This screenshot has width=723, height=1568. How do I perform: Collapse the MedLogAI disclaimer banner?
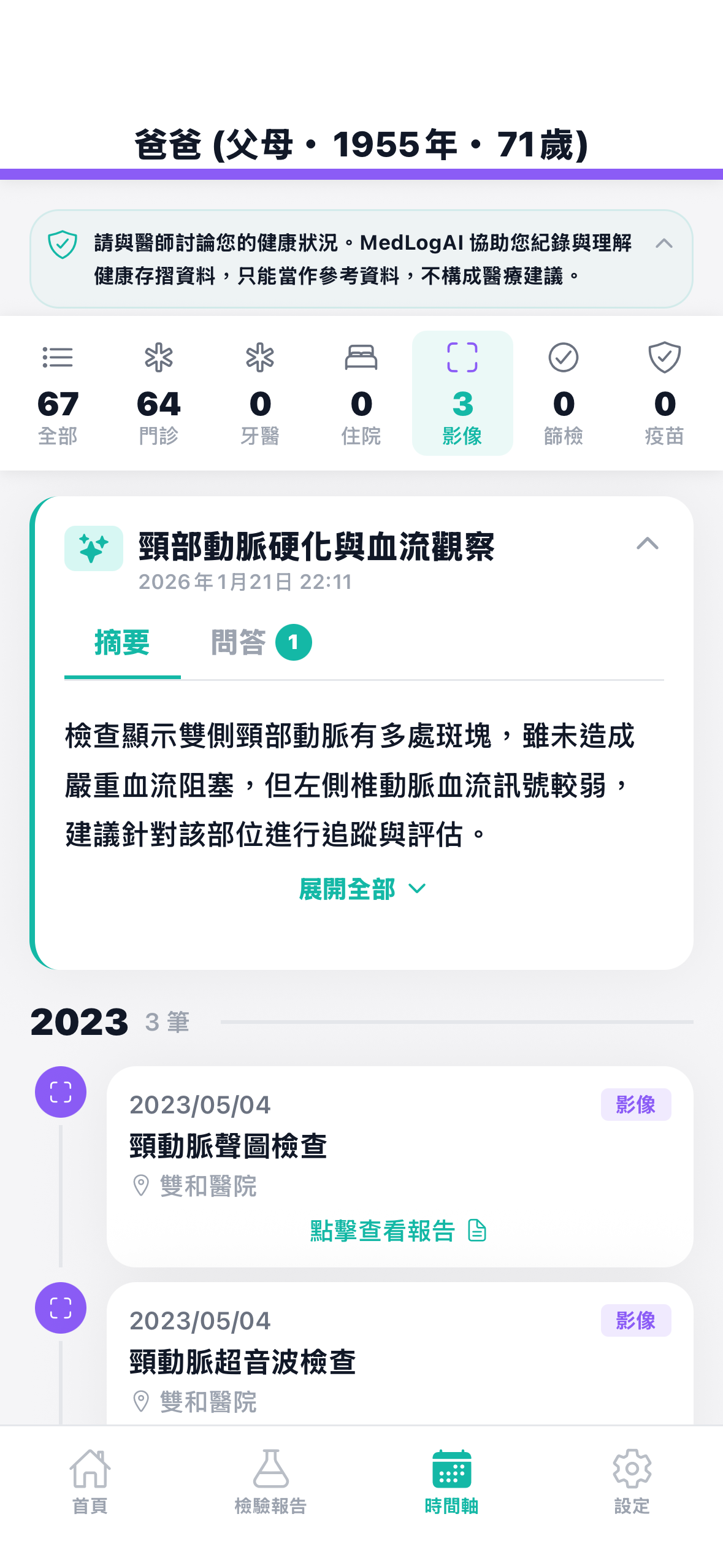click(664, 244)
